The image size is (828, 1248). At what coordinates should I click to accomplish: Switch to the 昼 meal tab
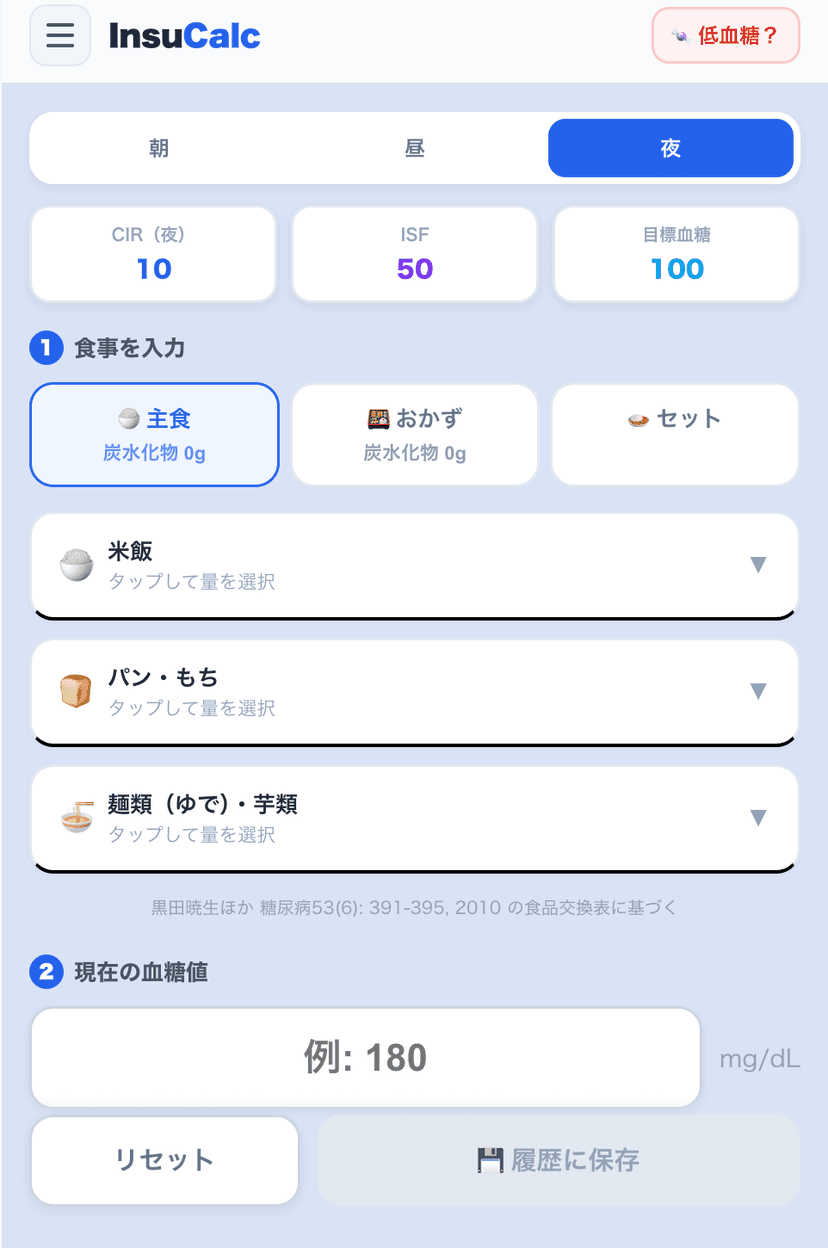414,147
